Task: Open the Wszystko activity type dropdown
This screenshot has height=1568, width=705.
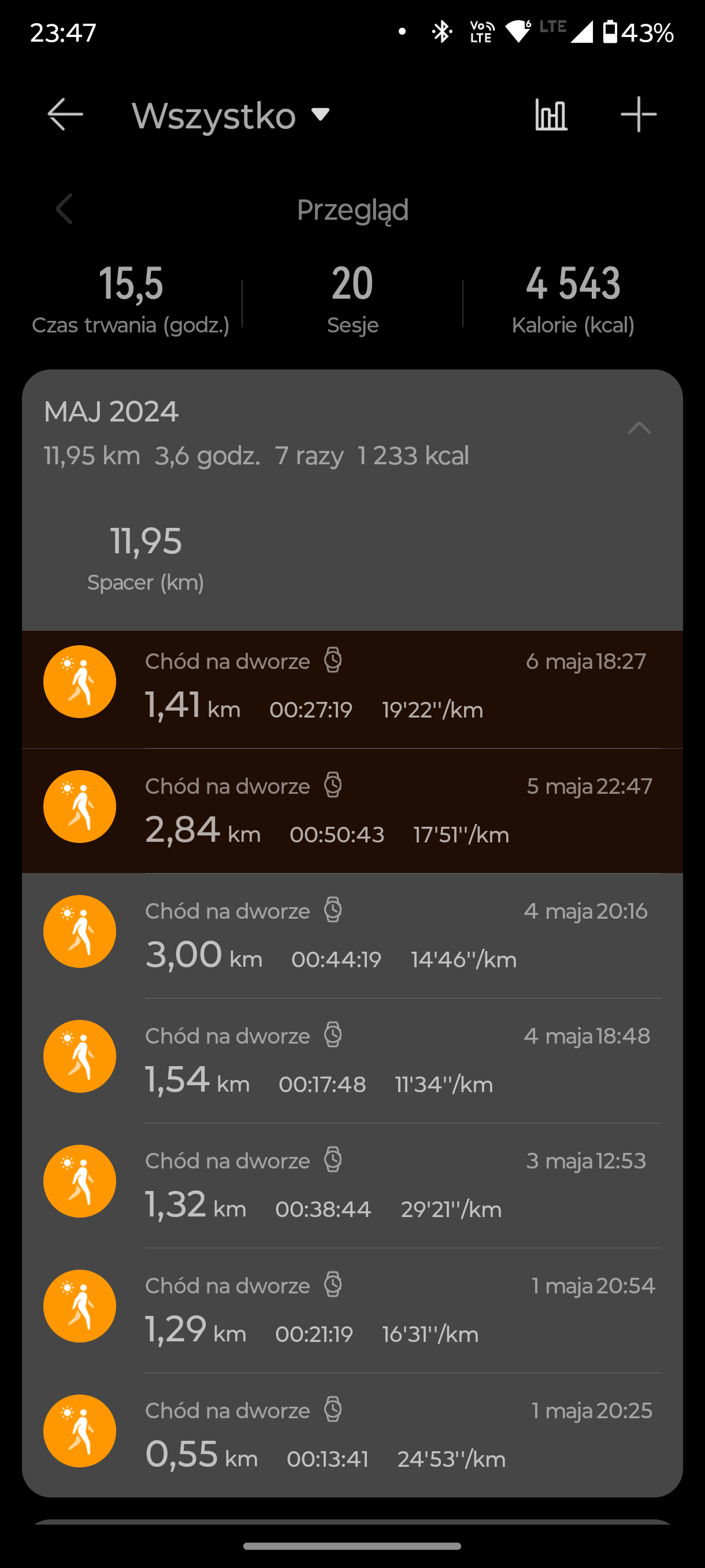Action: coord(231,115)
